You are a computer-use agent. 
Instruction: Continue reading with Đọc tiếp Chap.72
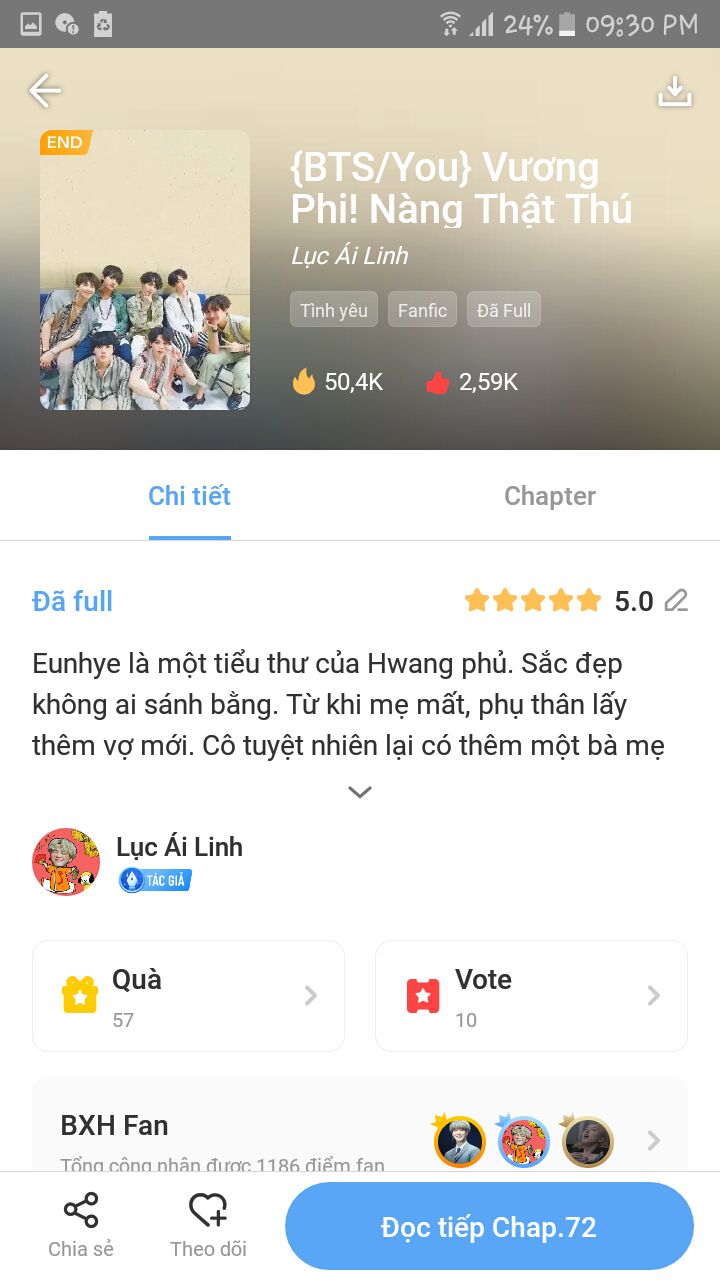point(489,1227)
